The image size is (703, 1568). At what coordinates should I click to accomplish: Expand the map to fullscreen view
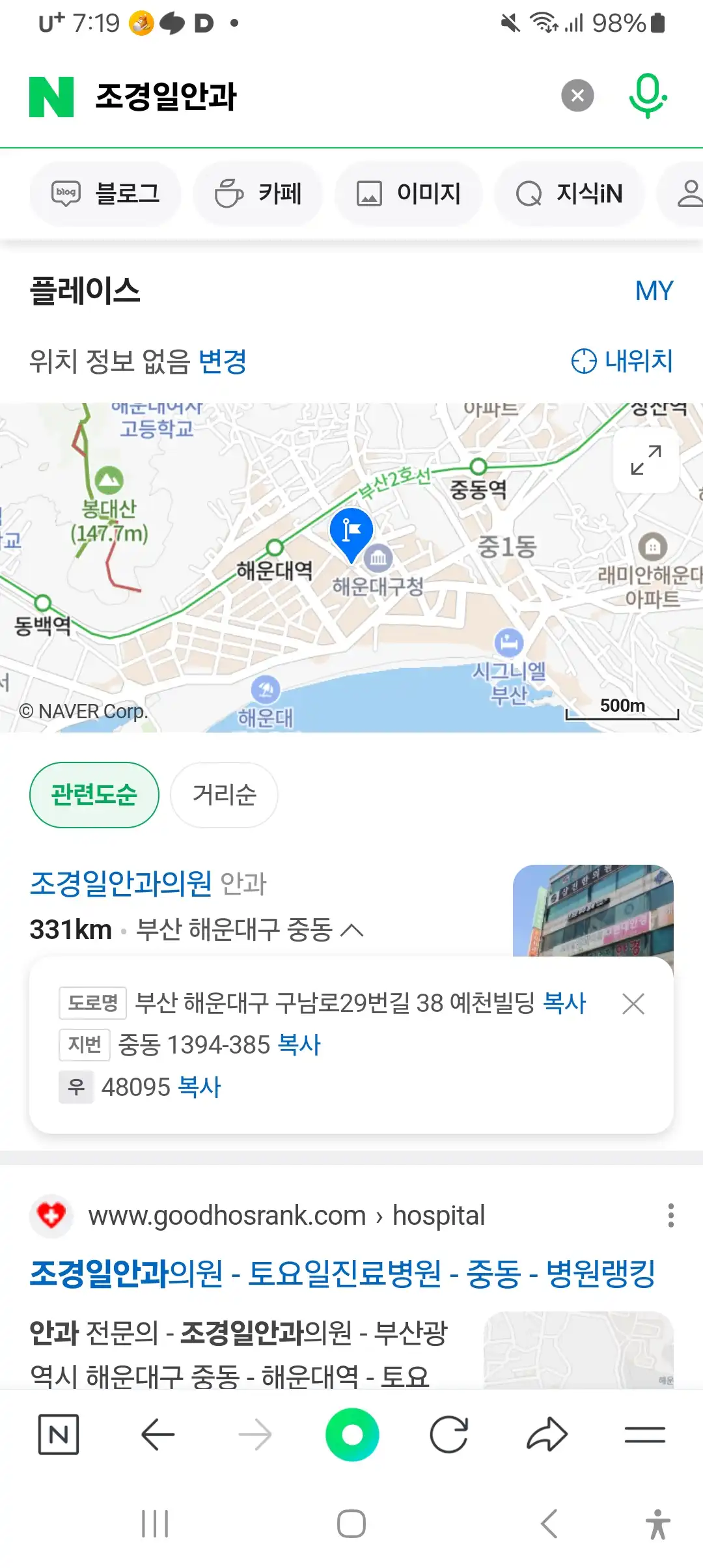click(646, 461)
